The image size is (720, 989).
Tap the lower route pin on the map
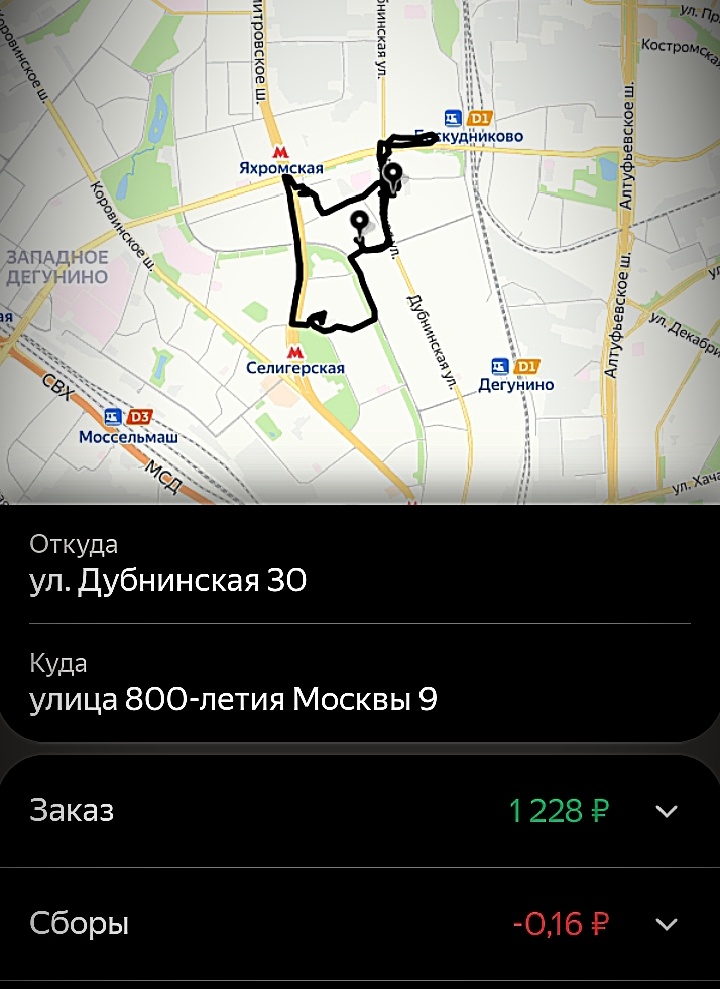click(x=360, y=219)
